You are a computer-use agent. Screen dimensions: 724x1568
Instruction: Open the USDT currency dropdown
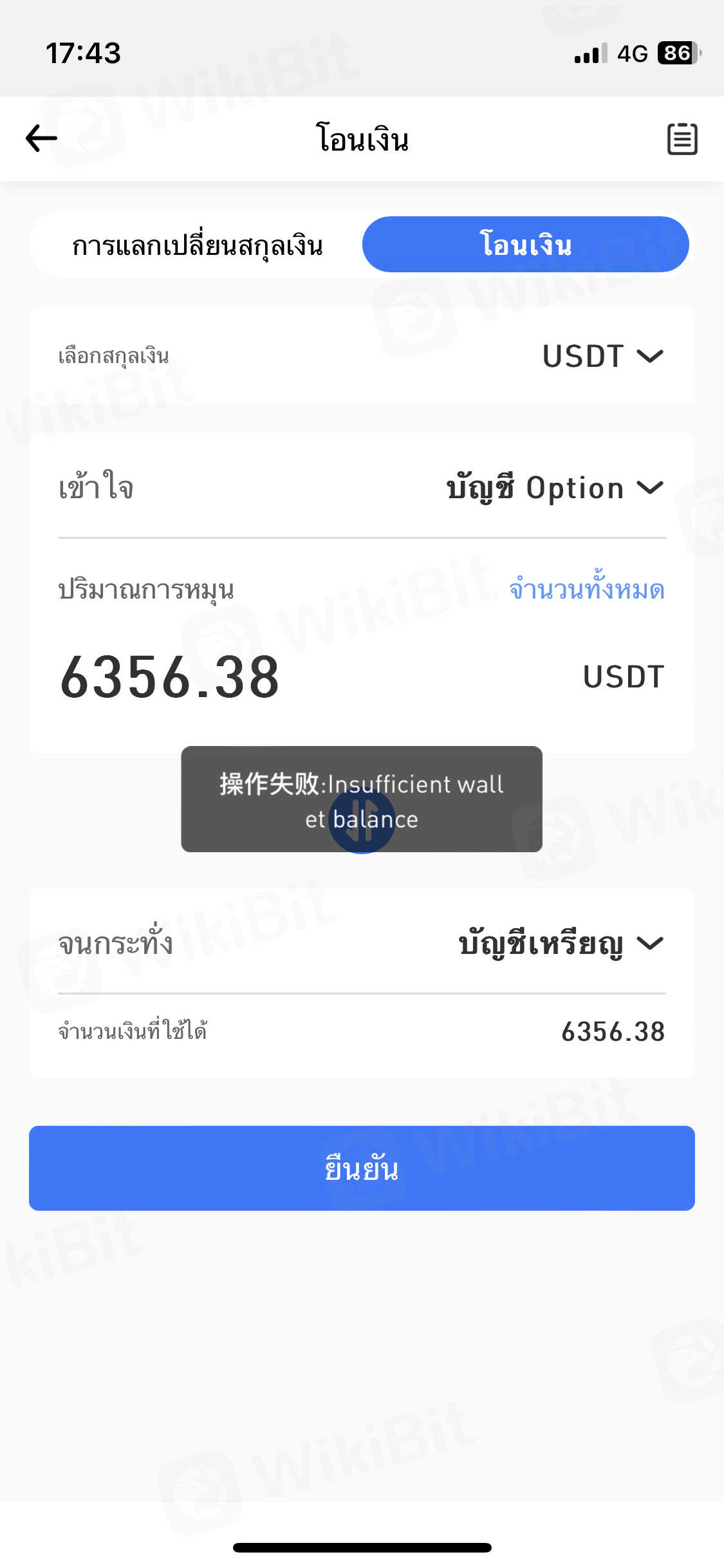(x=602, y=356)
